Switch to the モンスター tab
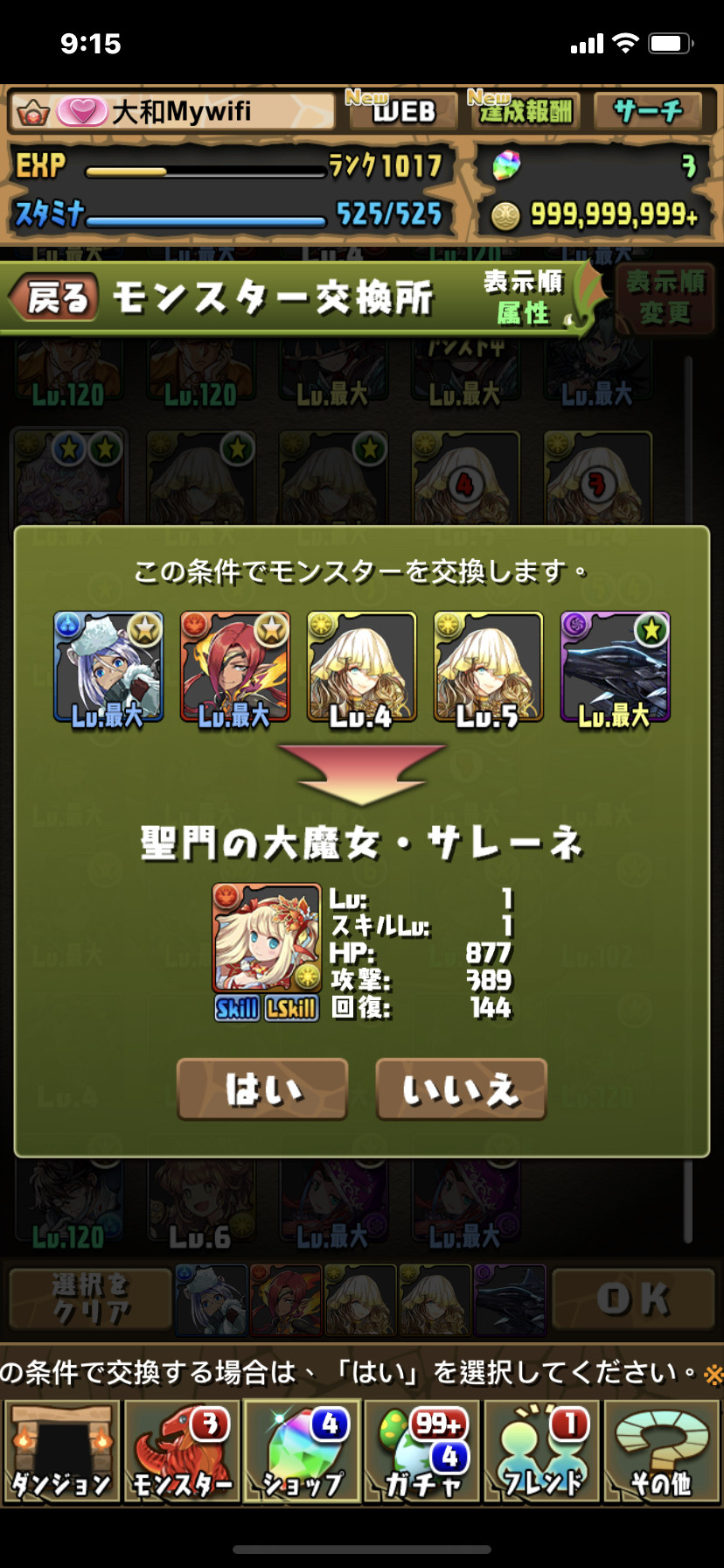724x1568 pixels. [182, 1451]
